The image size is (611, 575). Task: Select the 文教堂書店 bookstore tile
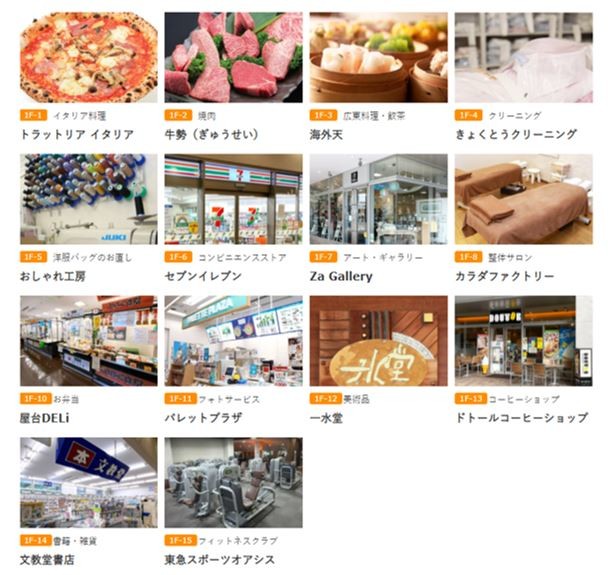click(88, 482)
